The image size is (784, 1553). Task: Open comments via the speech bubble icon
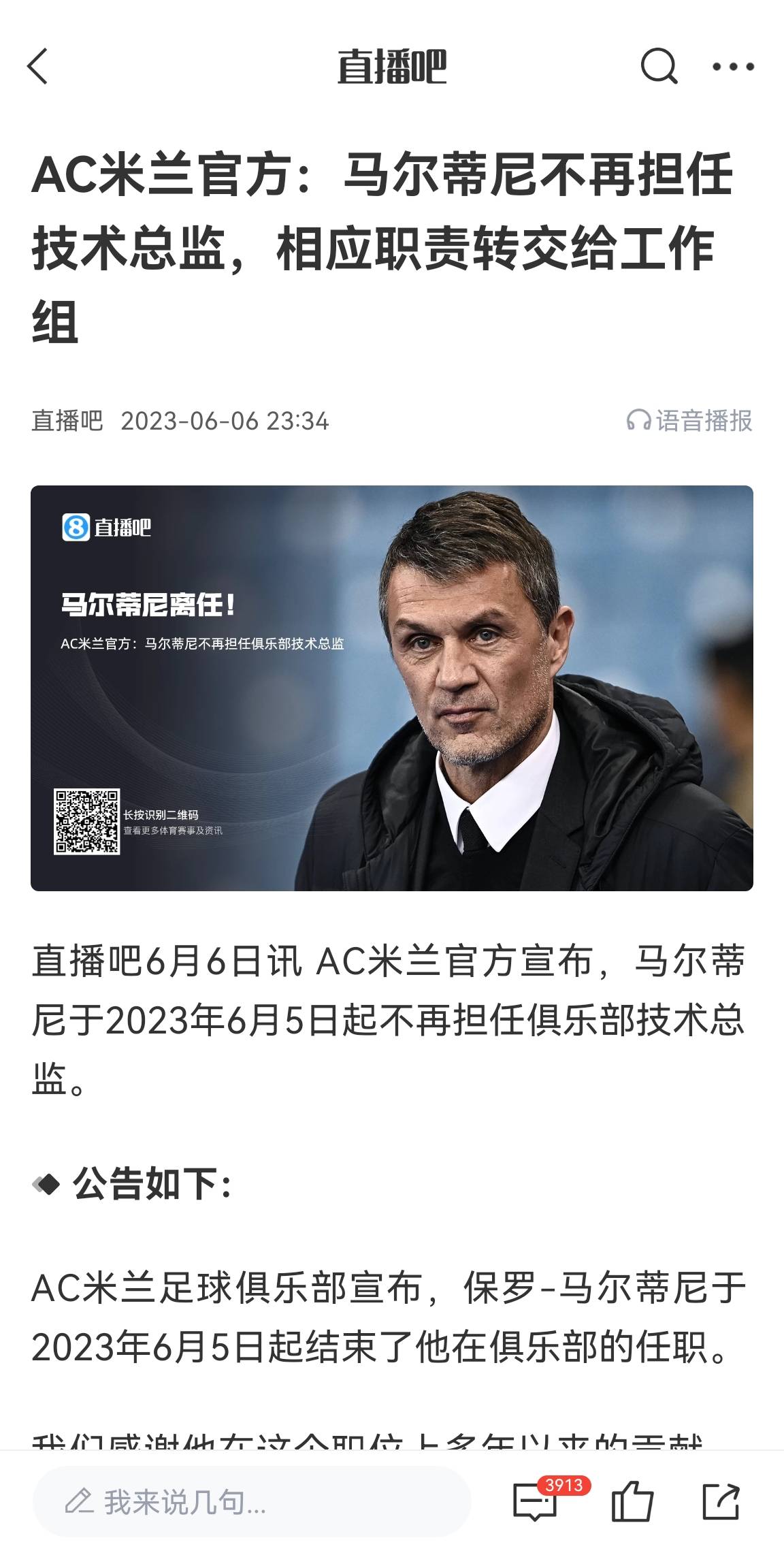click(x=537, y=1502)
